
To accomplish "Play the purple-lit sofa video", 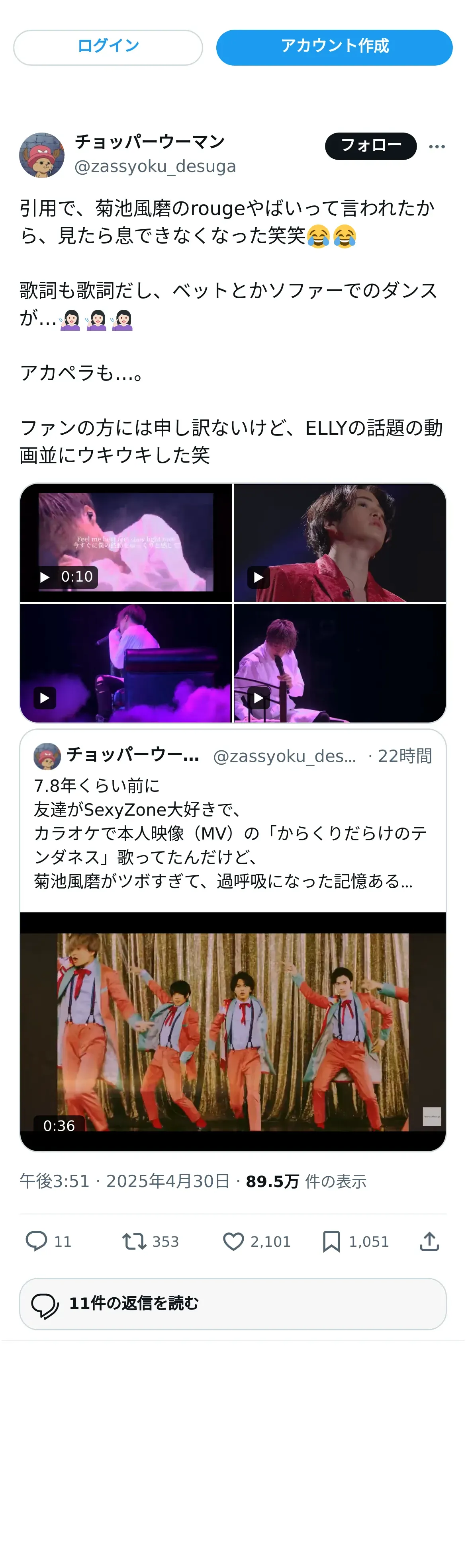I will coord(126,663).
